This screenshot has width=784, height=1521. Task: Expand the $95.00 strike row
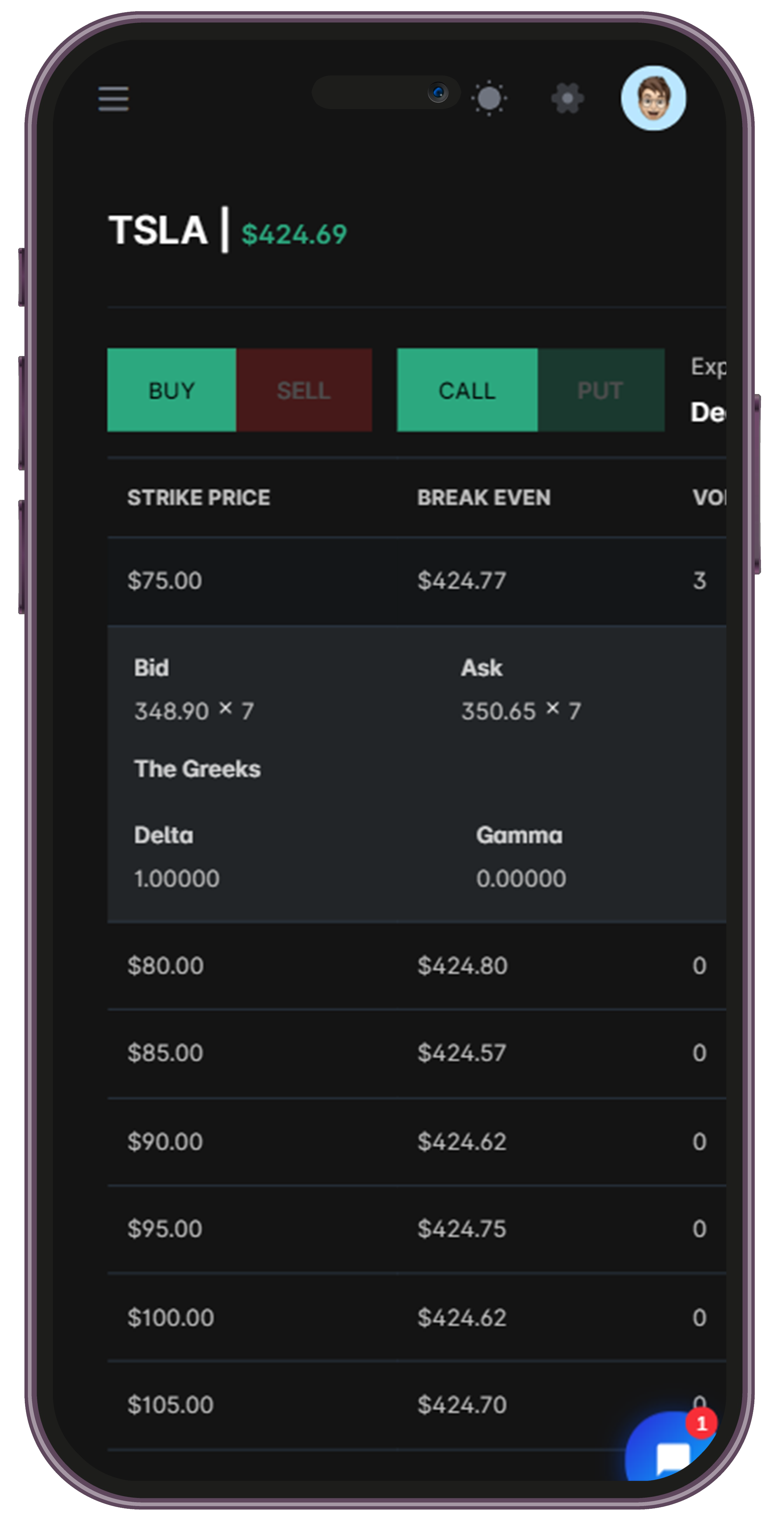[x=417, y=1229]
